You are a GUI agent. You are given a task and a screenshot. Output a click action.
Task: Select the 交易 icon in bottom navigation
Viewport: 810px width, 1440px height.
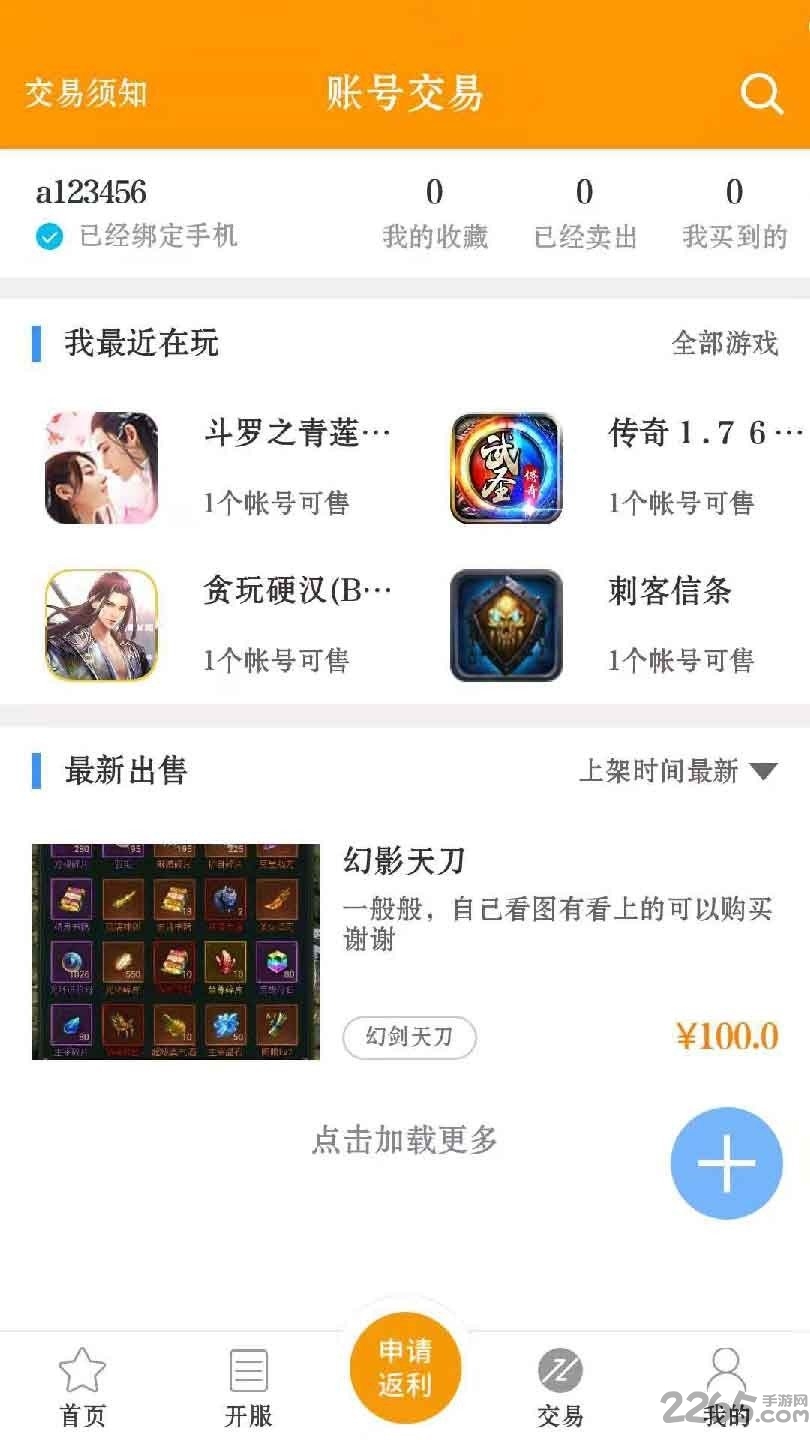pyautogui.click(x=559, y=1380)
